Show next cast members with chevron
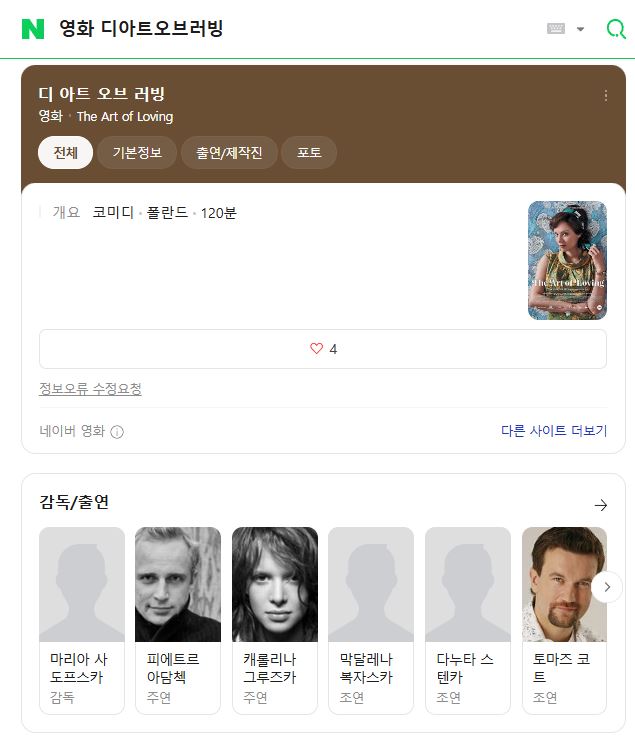This screenshot has width=635, height=738. click(606, 586)
